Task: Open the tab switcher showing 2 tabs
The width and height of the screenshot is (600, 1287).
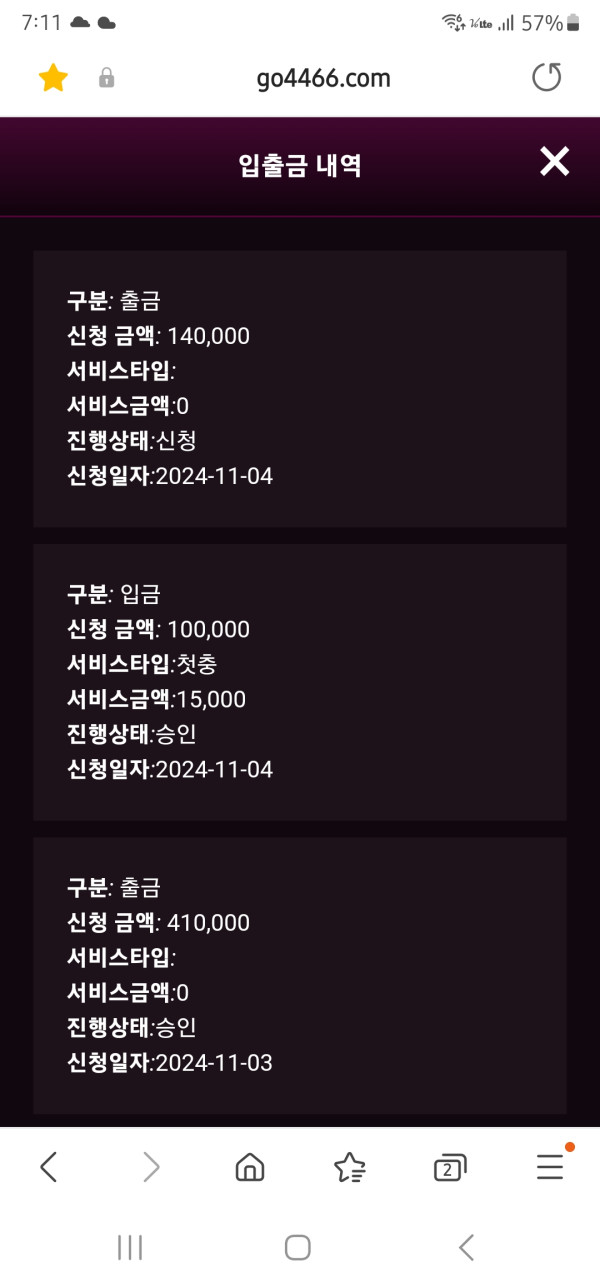Action: pyautogui.click(x=449, y=1167)
